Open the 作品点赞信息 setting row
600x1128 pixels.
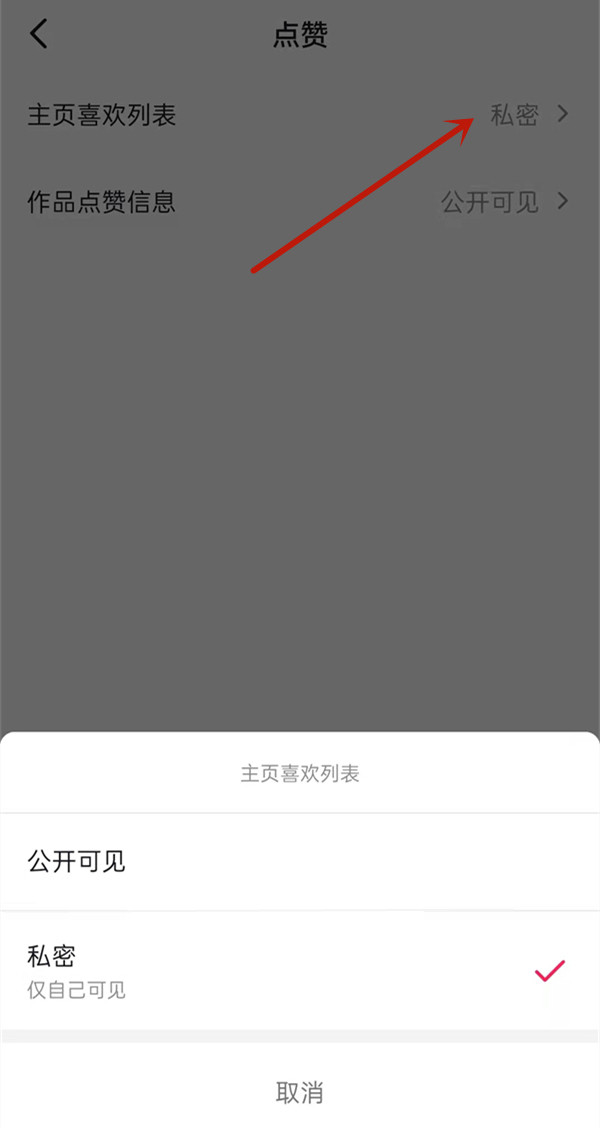298,202
